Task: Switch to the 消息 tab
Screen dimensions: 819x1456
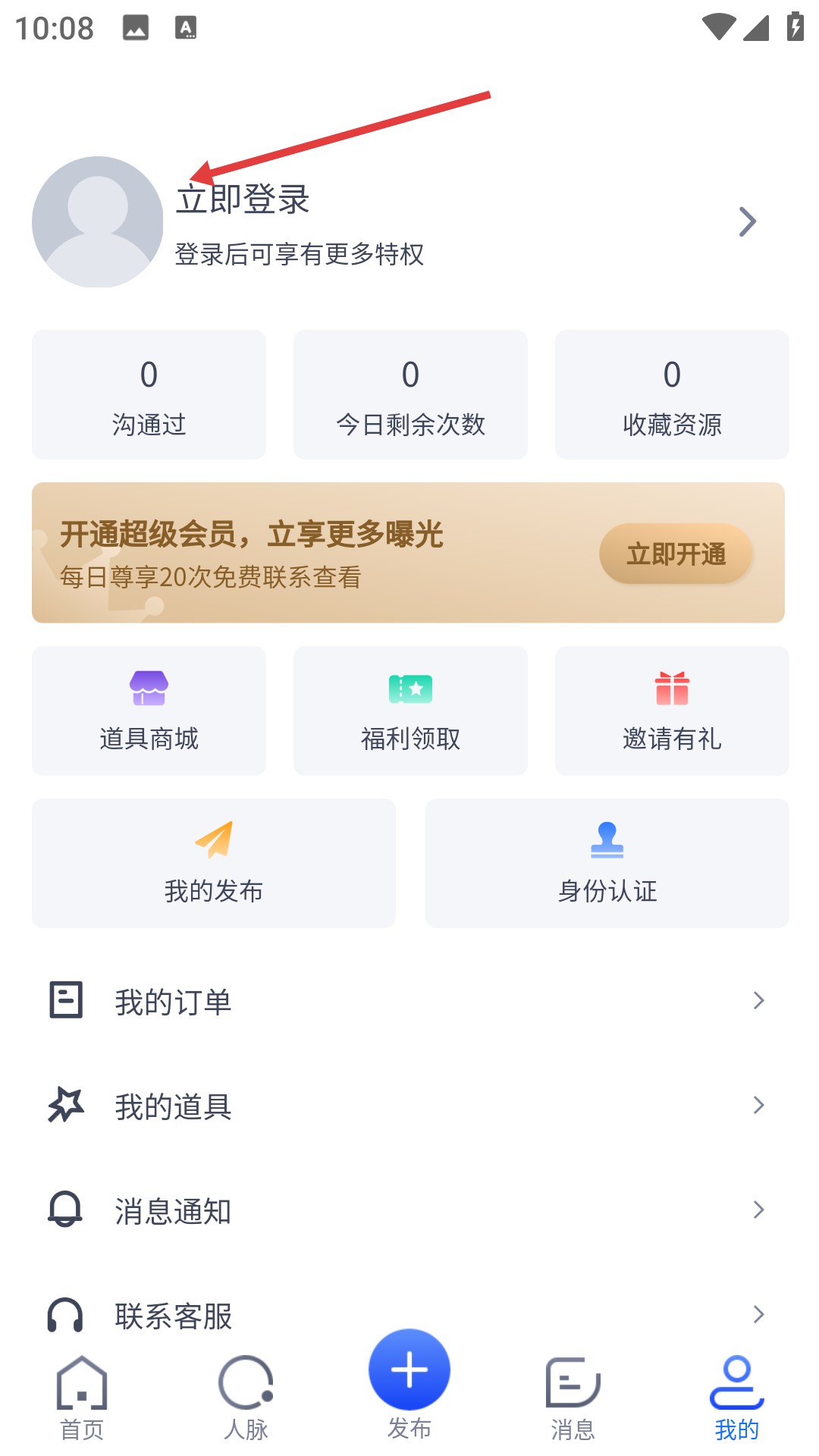Action: click(573, 1398)
